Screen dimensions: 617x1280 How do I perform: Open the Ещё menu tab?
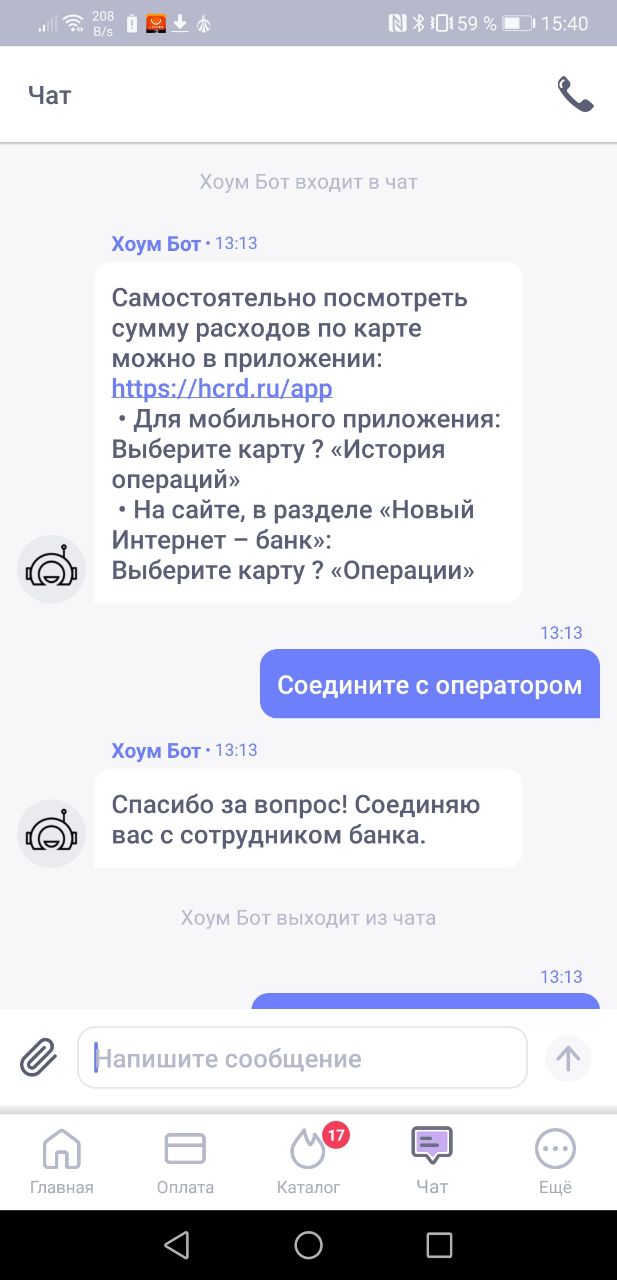pyautogui.click(x=555, y=1161)
